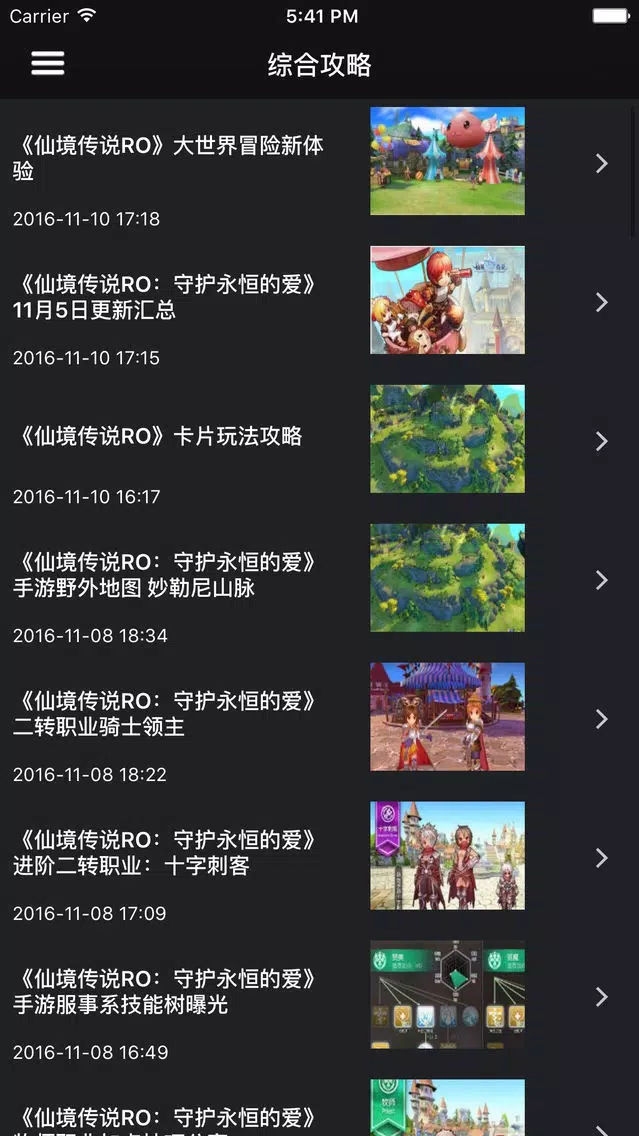Open the 妙勒尼山脉 wild map article
Viewport: 639px width, 1136px height.
(x=320, y=585)
